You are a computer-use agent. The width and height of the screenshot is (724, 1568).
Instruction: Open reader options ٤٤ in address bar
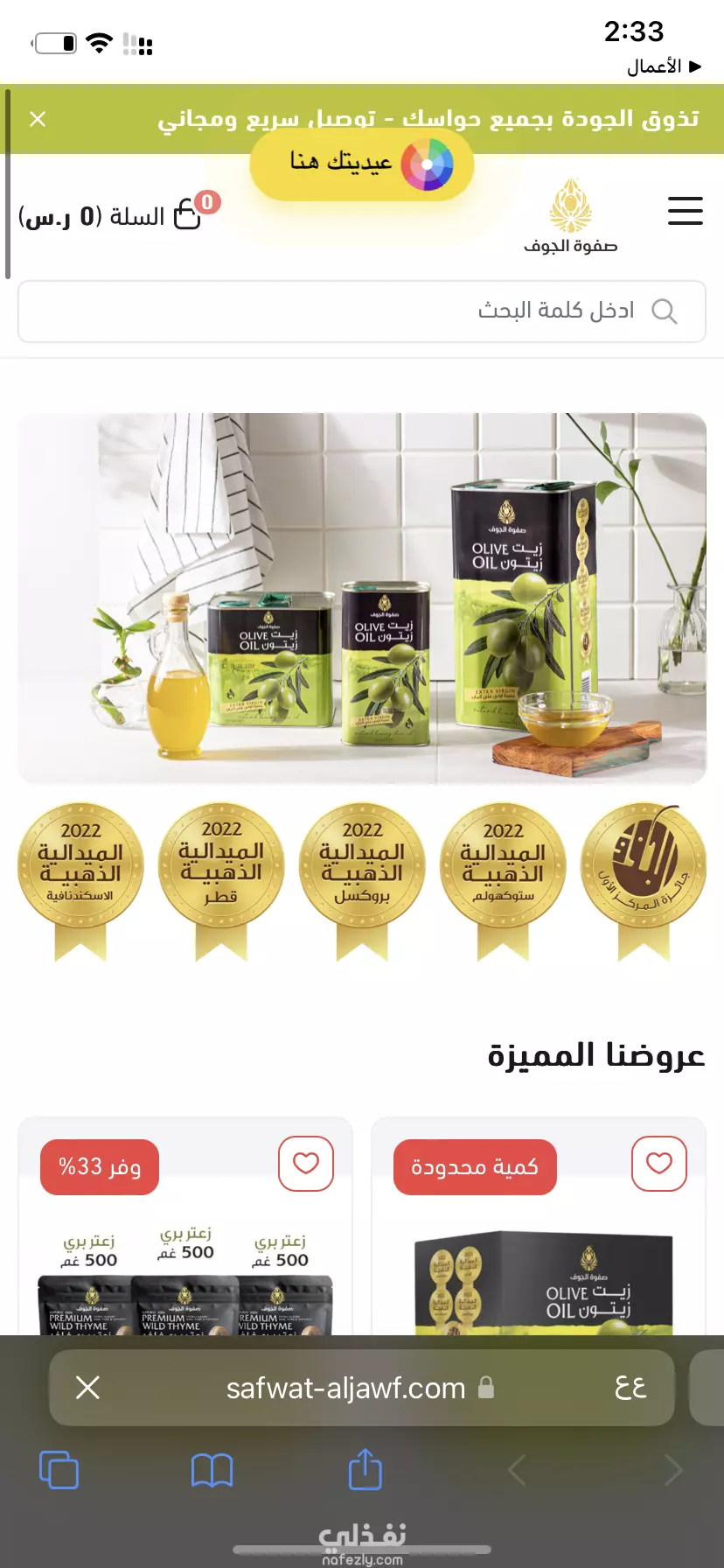pos(630,1387)
